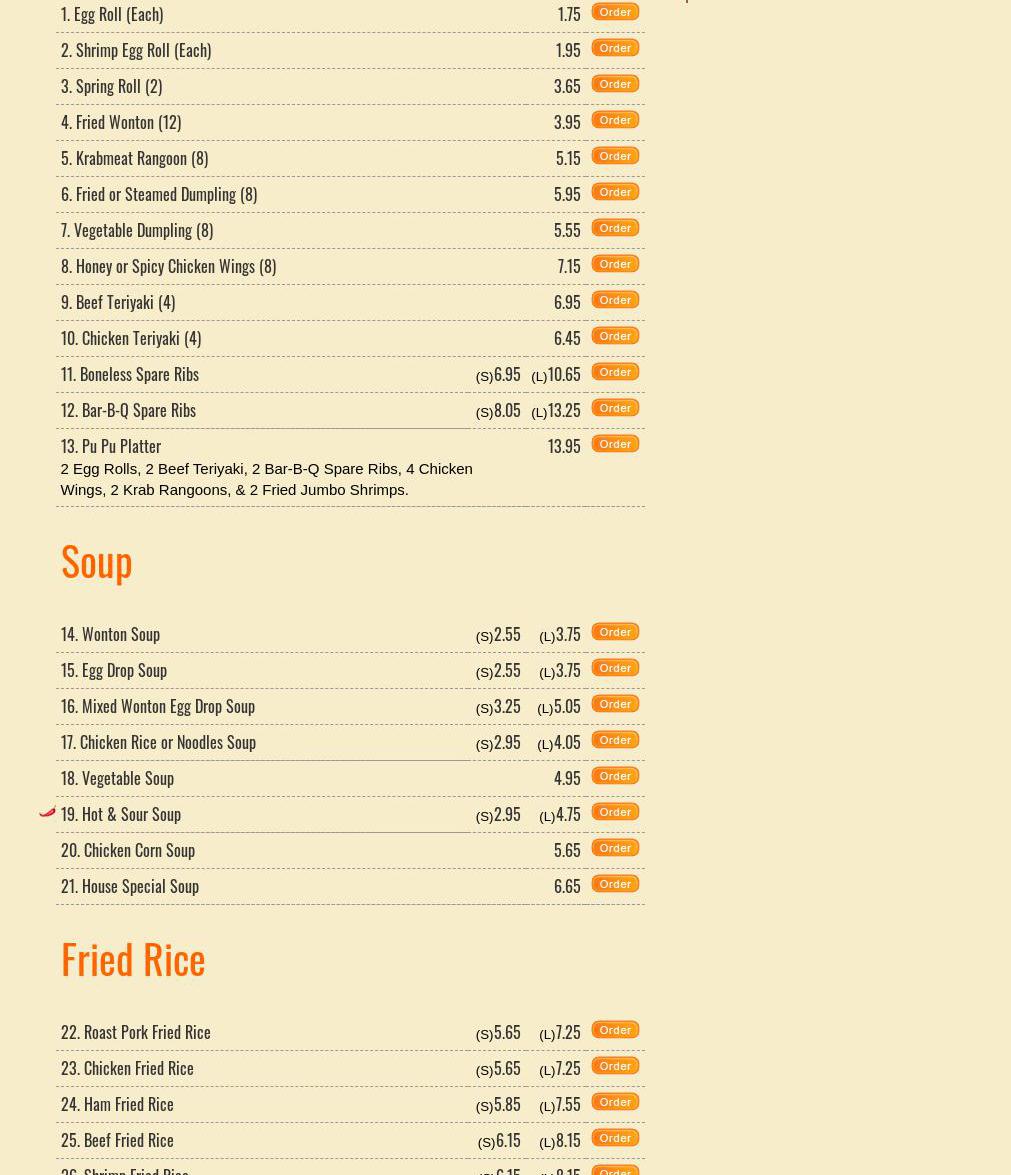Order Hot & Sour Soup
The image size is (1011, 1175).
[615, 812]
